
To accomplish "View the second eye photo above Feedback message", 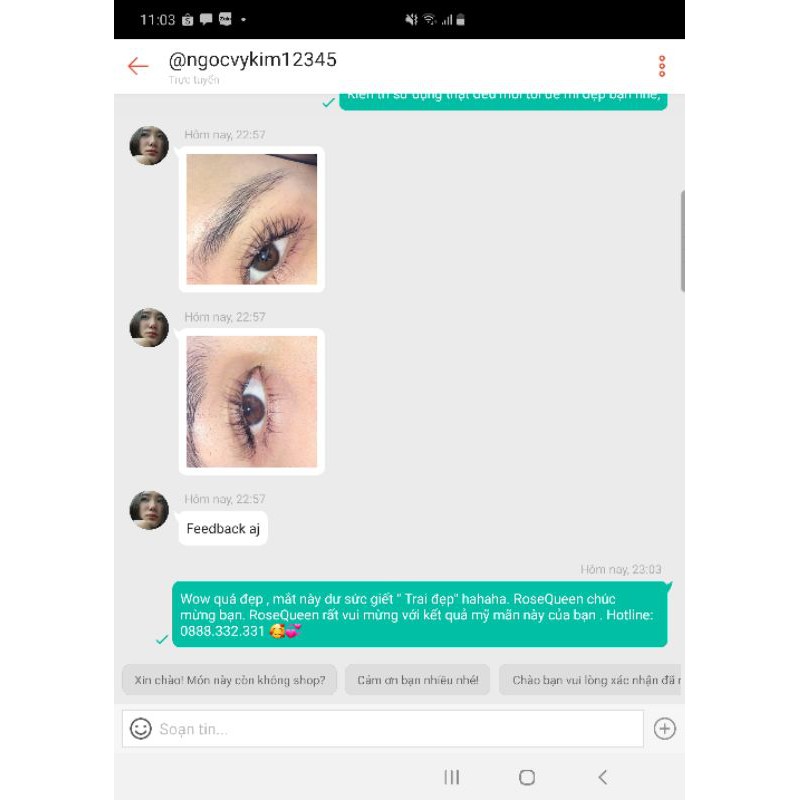I will coord(251,401).
